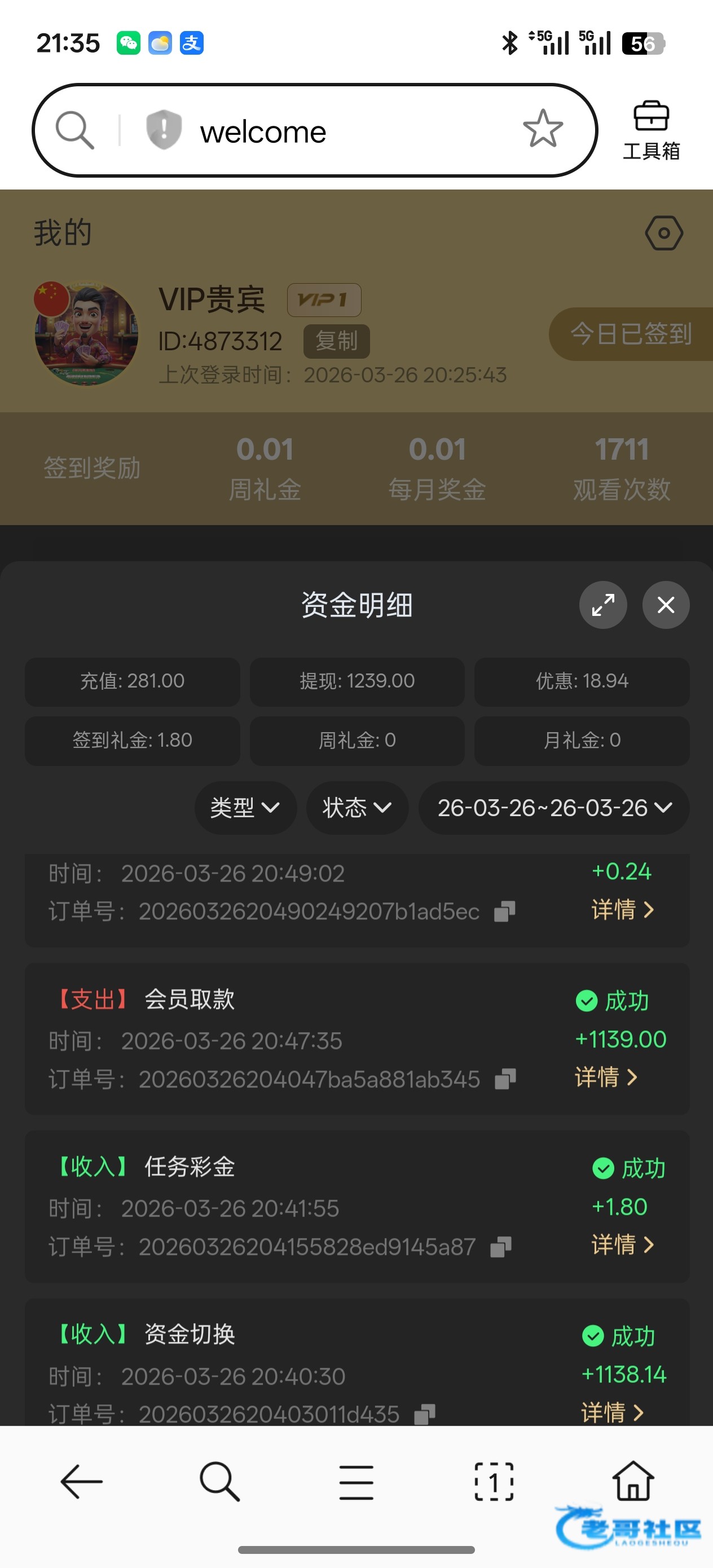Copy the order number of the +0.24 record
This screenshot has height=1568, width=713.
tap(504, 912)
